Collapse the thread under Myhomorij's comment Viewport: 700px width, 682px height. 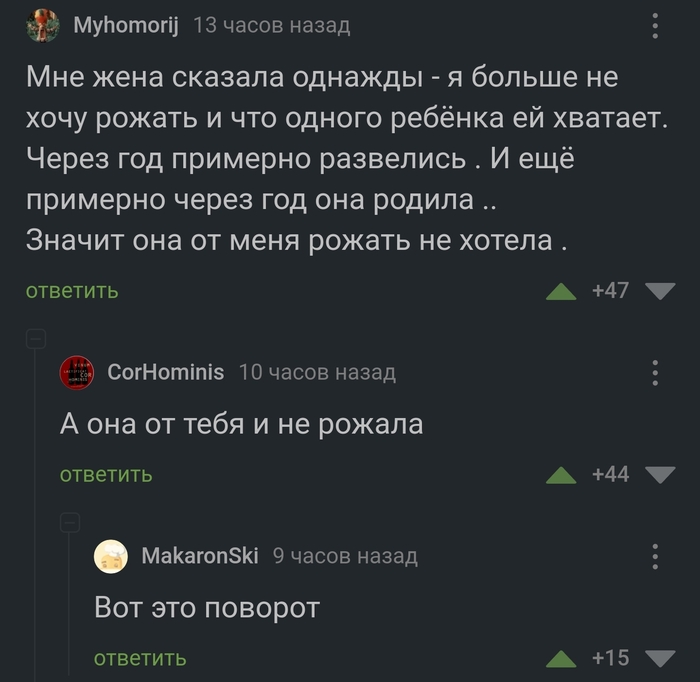35,339
